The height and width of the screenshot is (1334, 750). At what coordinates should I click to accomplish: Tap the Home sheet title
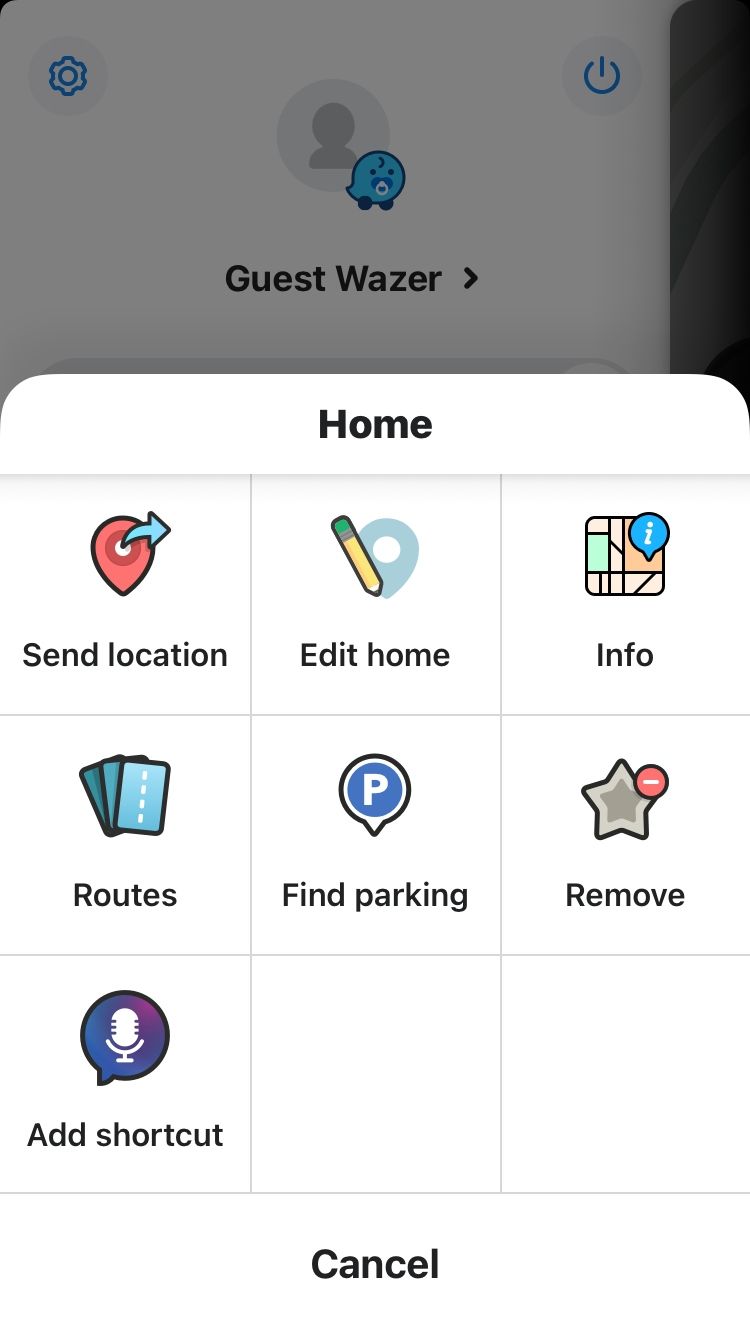[x=375, y=423]
